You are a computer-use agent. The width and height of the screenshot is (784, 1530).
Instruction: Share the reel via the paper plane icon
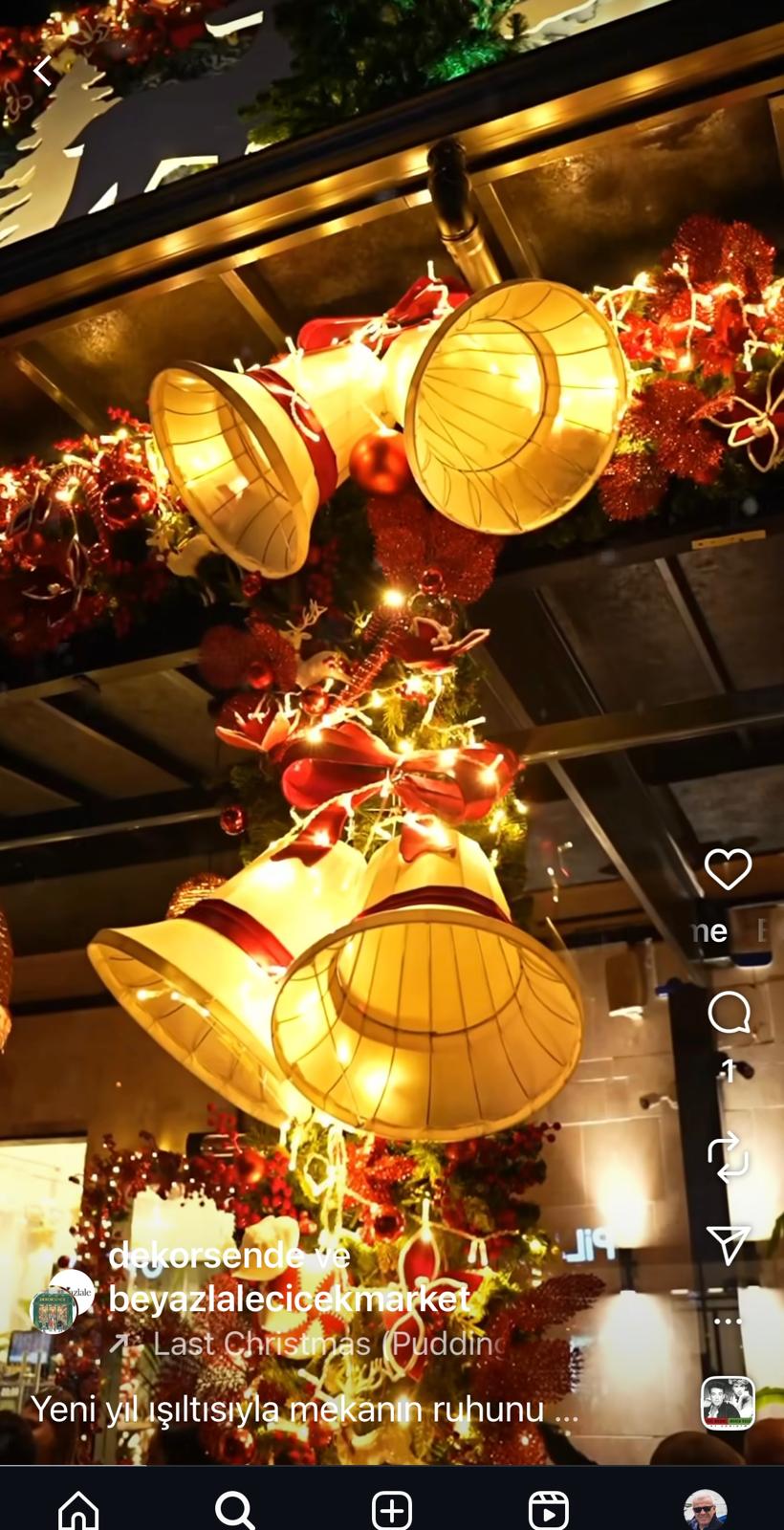[x=728, y=1244]
